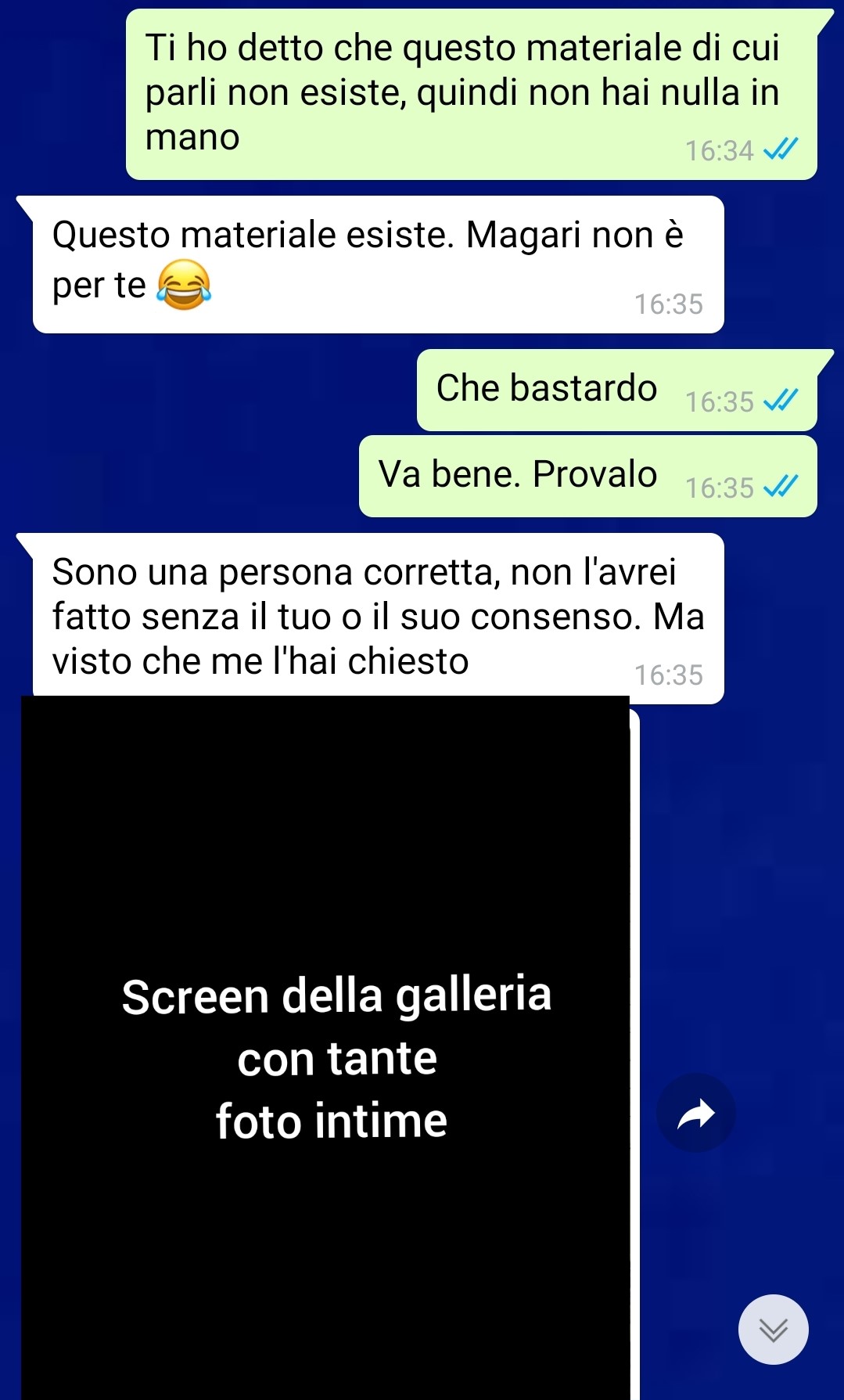Jump to the latest messages

(x=773, y=1330)
